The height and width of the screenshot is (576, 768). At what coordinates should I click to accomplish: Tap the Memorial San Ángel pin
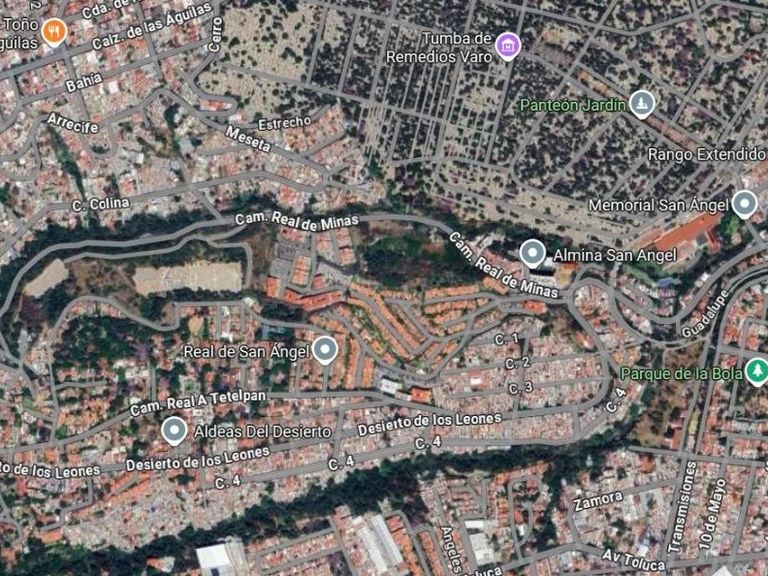pos(744,204)
